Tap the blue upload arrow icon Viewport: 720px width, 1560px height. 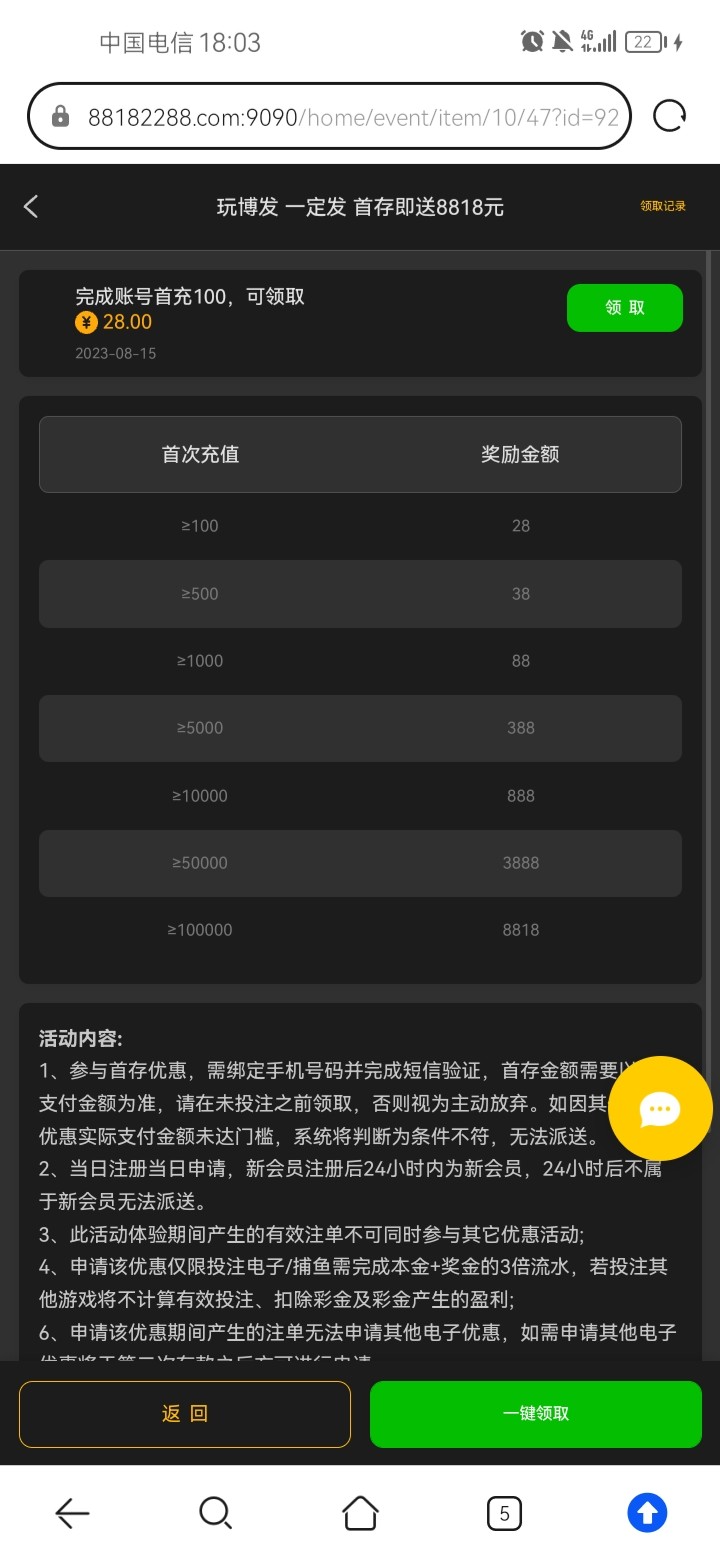(647, 1513)
